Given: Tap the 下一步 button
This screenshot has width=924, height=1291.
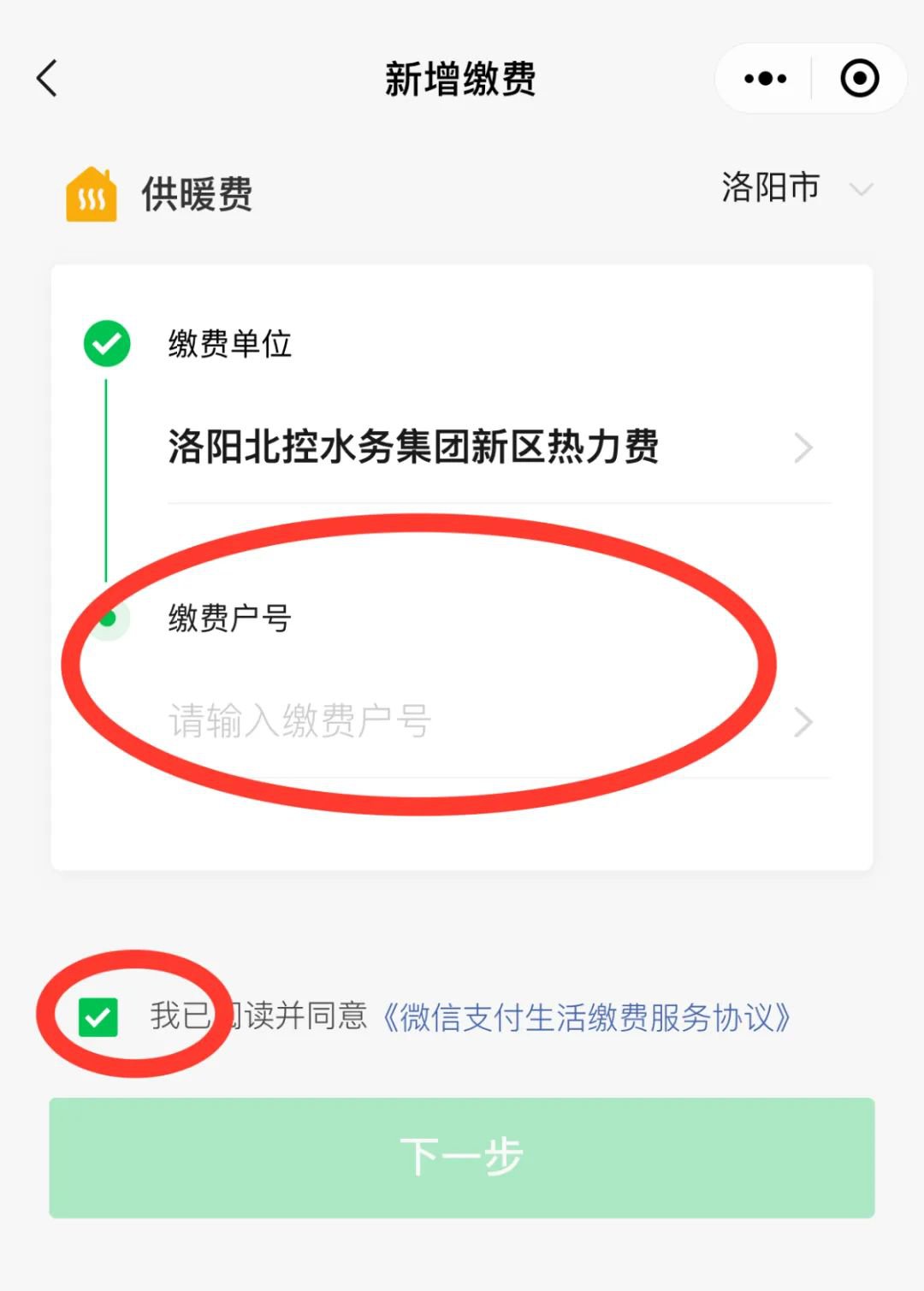Looking at the screenshot, I should pyautogui.click(x=462, y=1158).
